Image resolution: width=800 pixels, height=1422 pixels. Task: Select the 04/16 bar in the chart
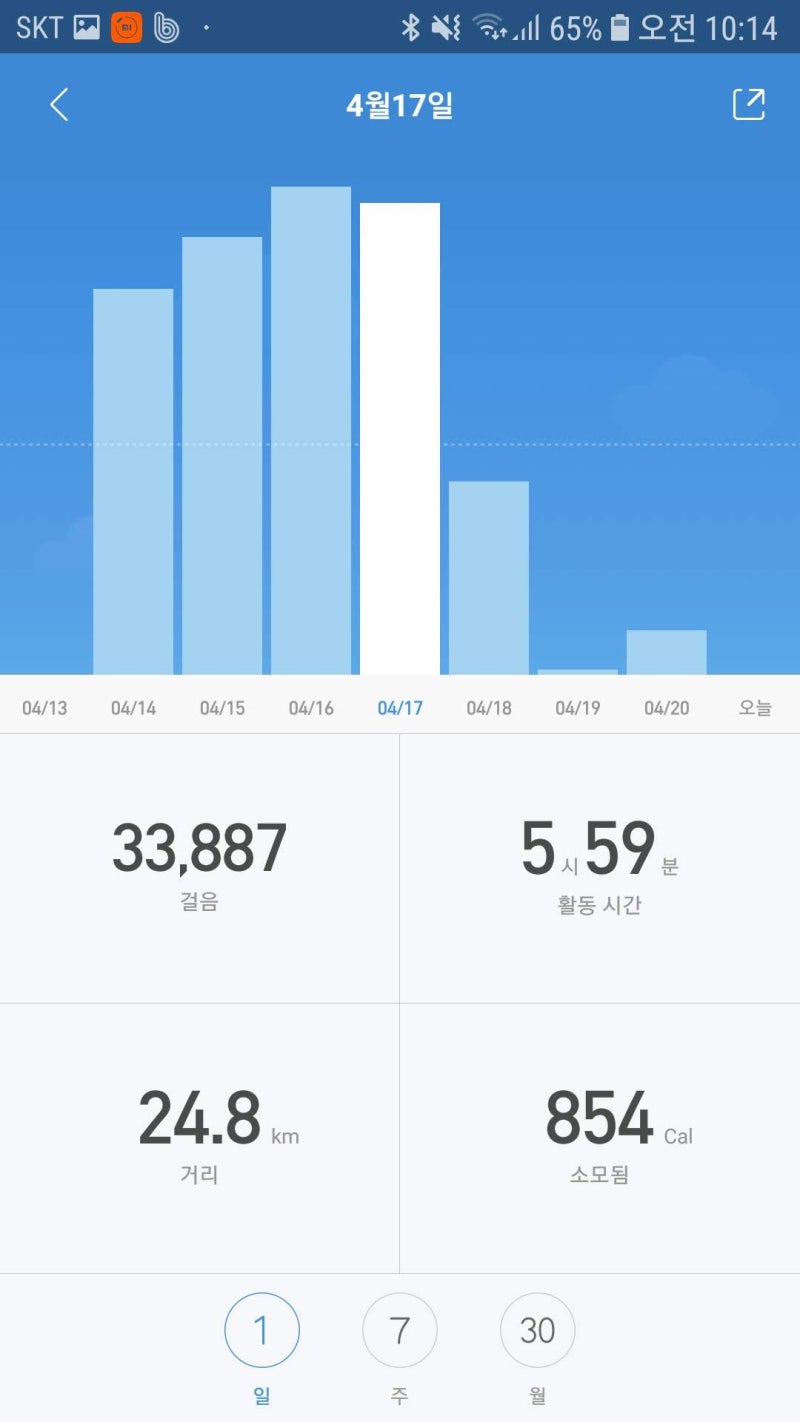pos(311,431)
